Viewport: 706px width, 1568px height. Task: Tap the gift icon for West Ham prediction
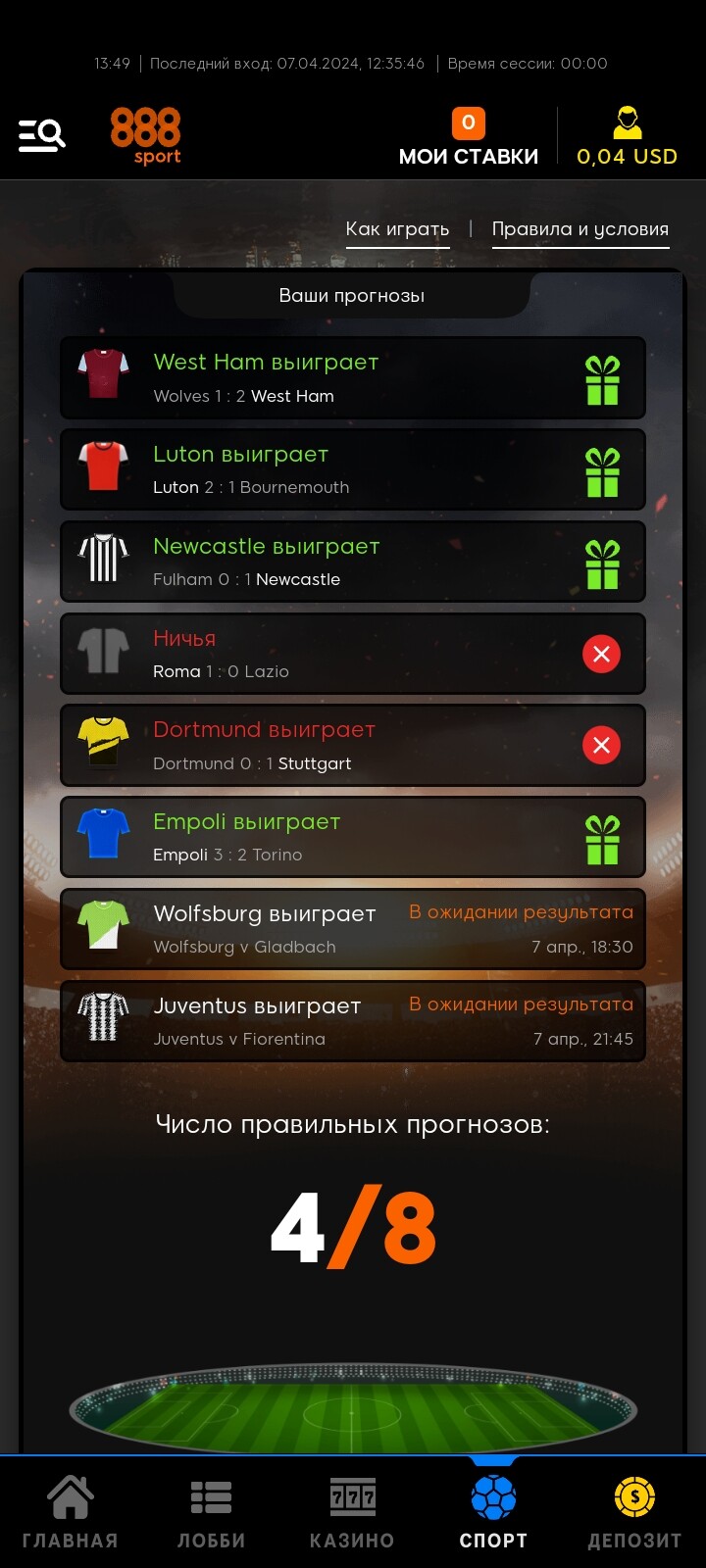coord(602,380)
